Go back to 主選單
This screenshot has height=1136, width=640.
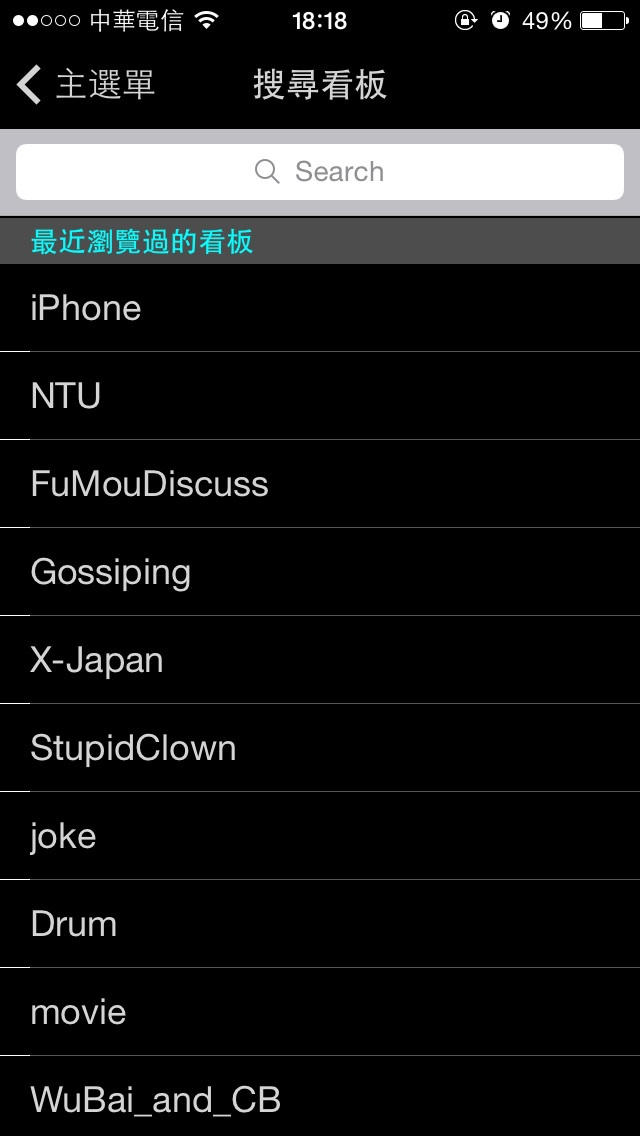[x=86, y=85]
